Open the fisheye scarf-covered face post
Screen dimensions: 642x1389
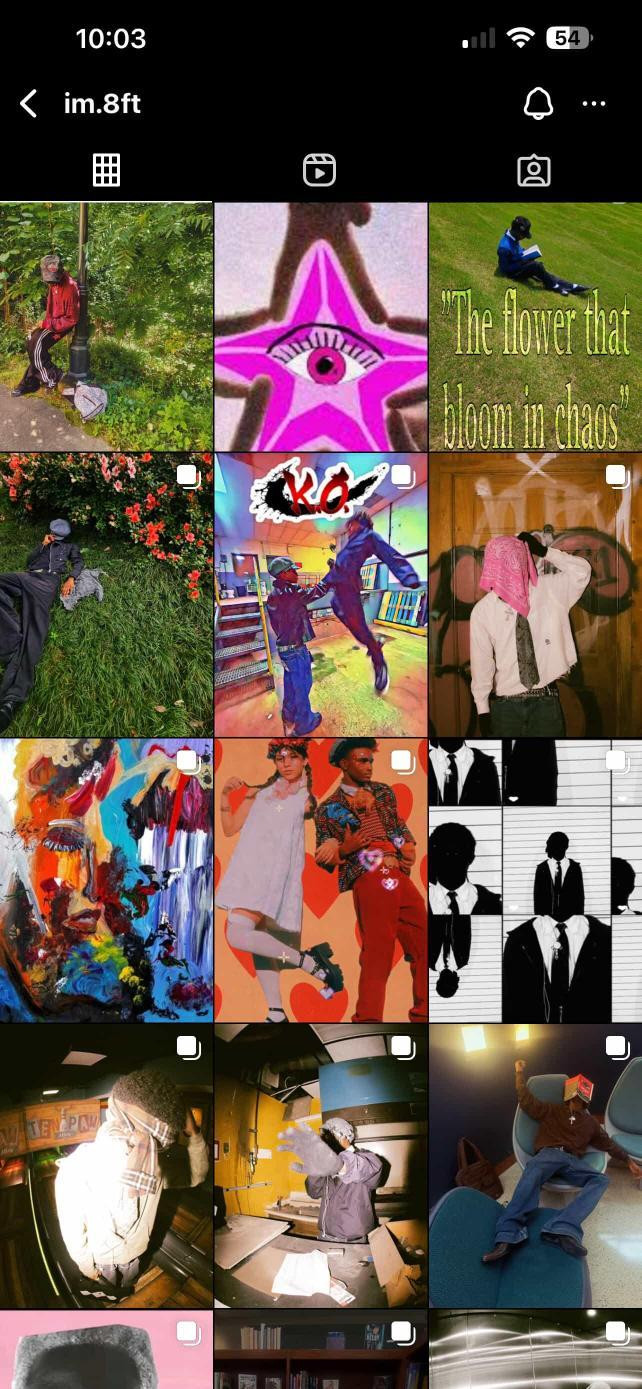point(106,1166)
